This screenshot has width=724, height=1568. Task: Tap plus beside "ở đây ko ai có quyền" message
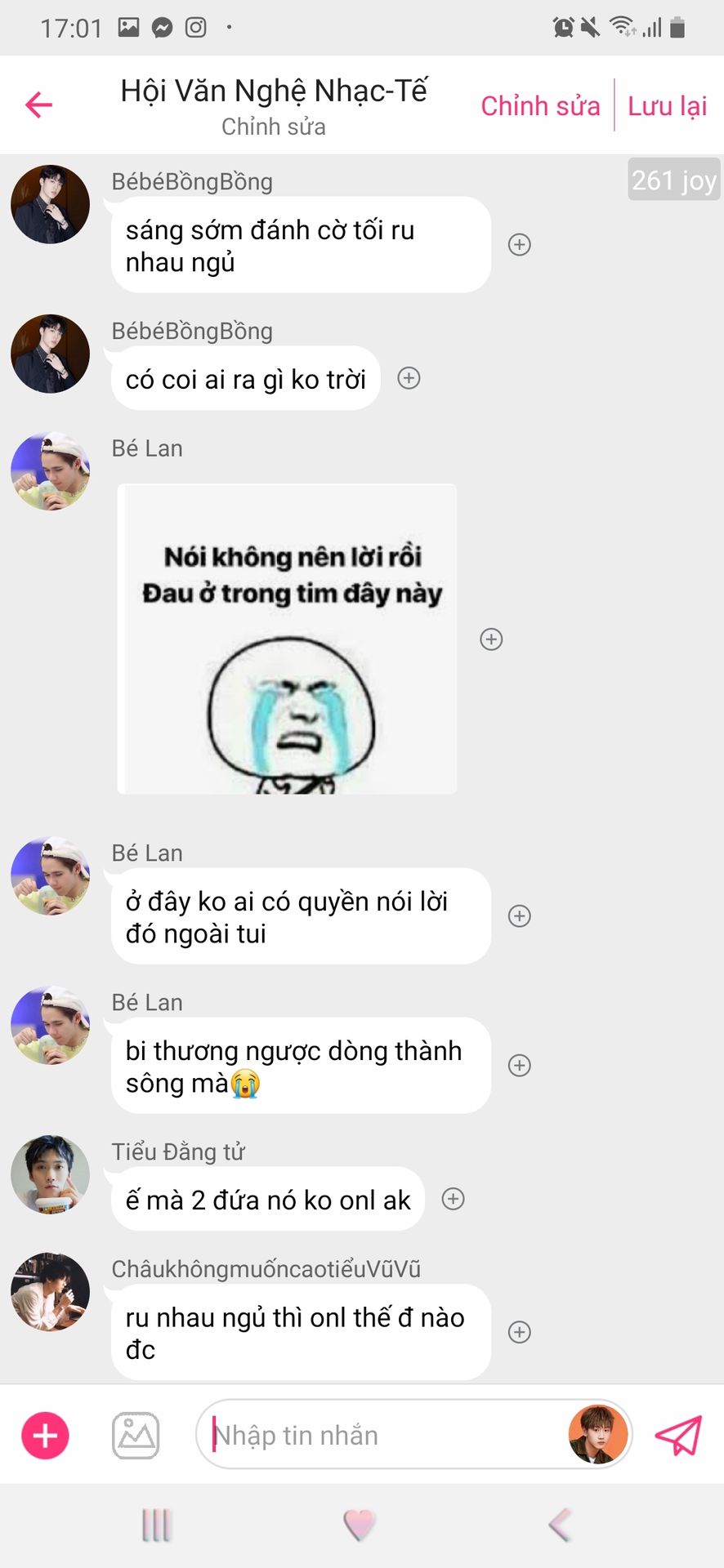(x=520, y=916)
